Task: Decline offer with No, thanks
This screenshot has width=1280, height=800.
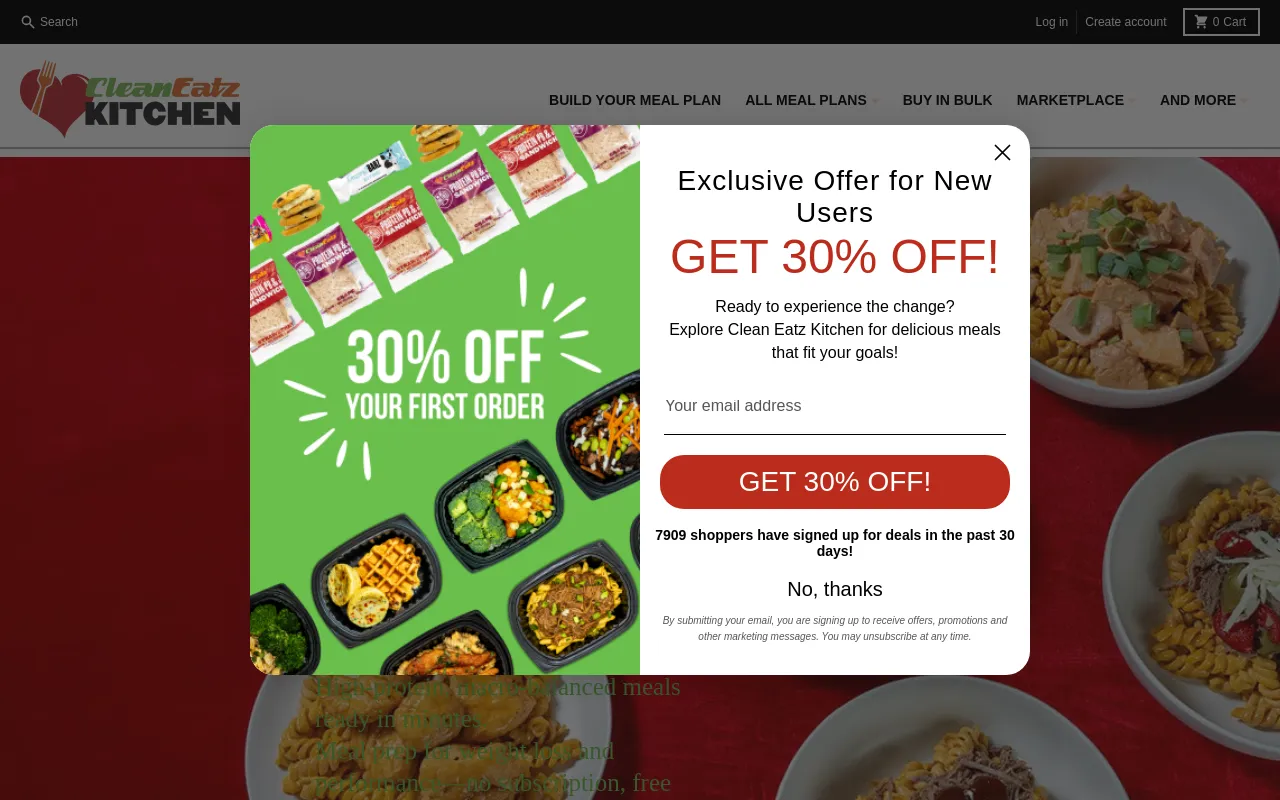Action: [x=834, y=589]
